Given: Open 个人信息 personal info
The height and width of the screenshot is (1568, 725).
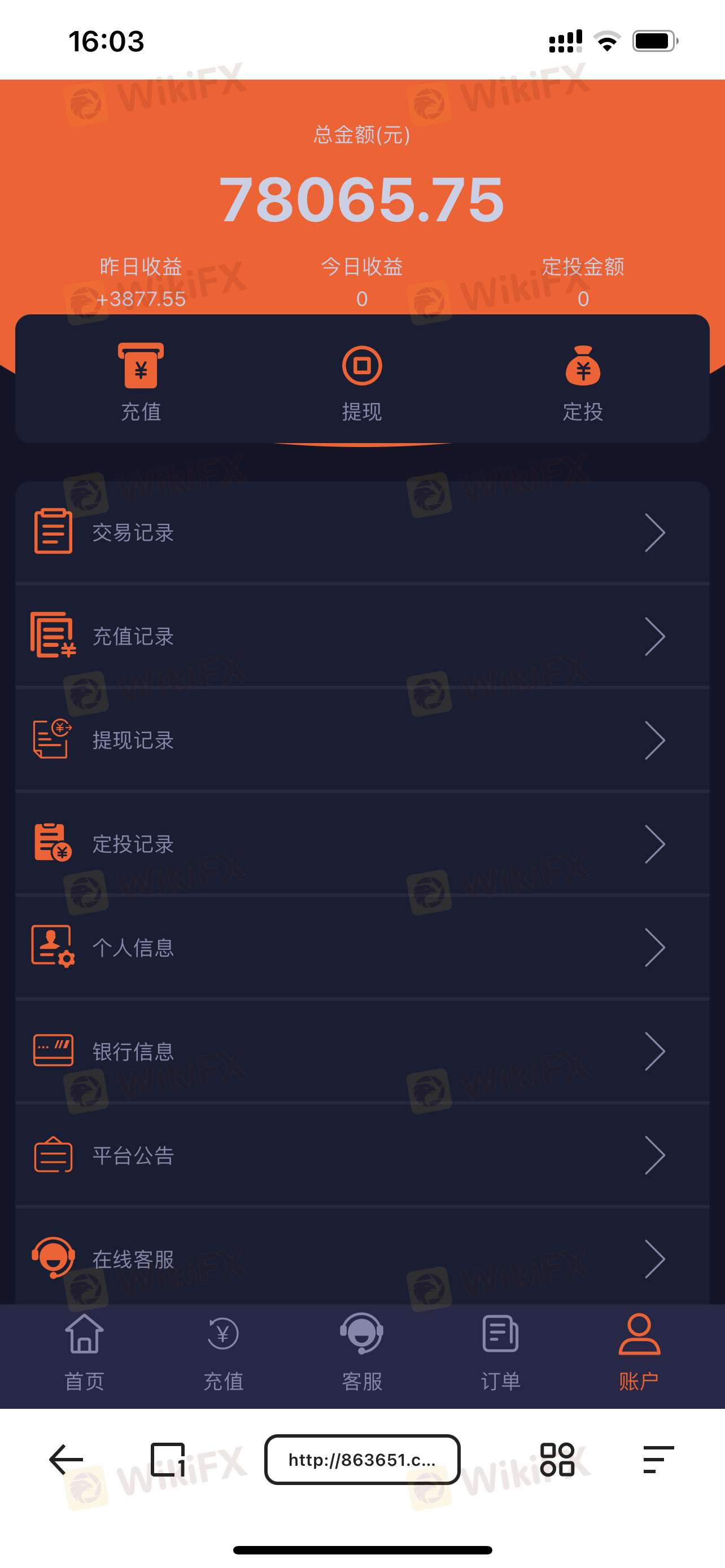Looking at the screenshot, I should point(362,947).
